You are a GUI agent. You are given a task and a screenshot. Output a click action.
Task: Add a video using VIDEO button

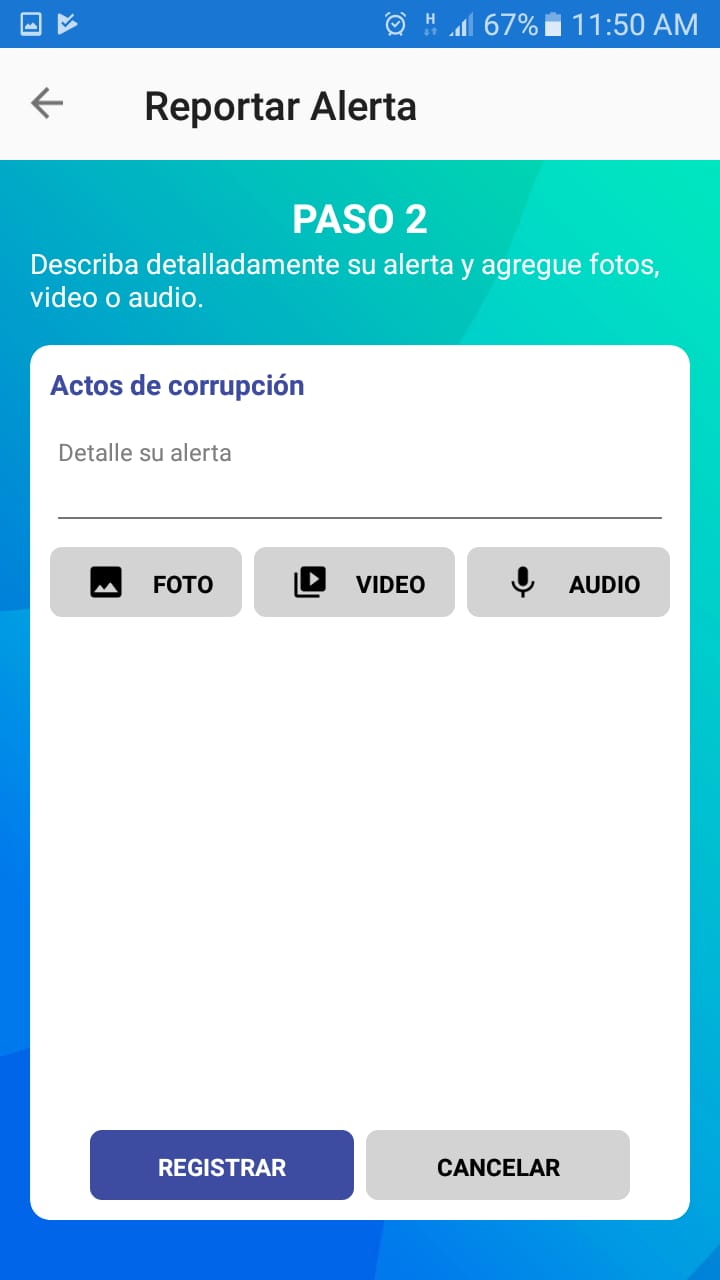354,582
